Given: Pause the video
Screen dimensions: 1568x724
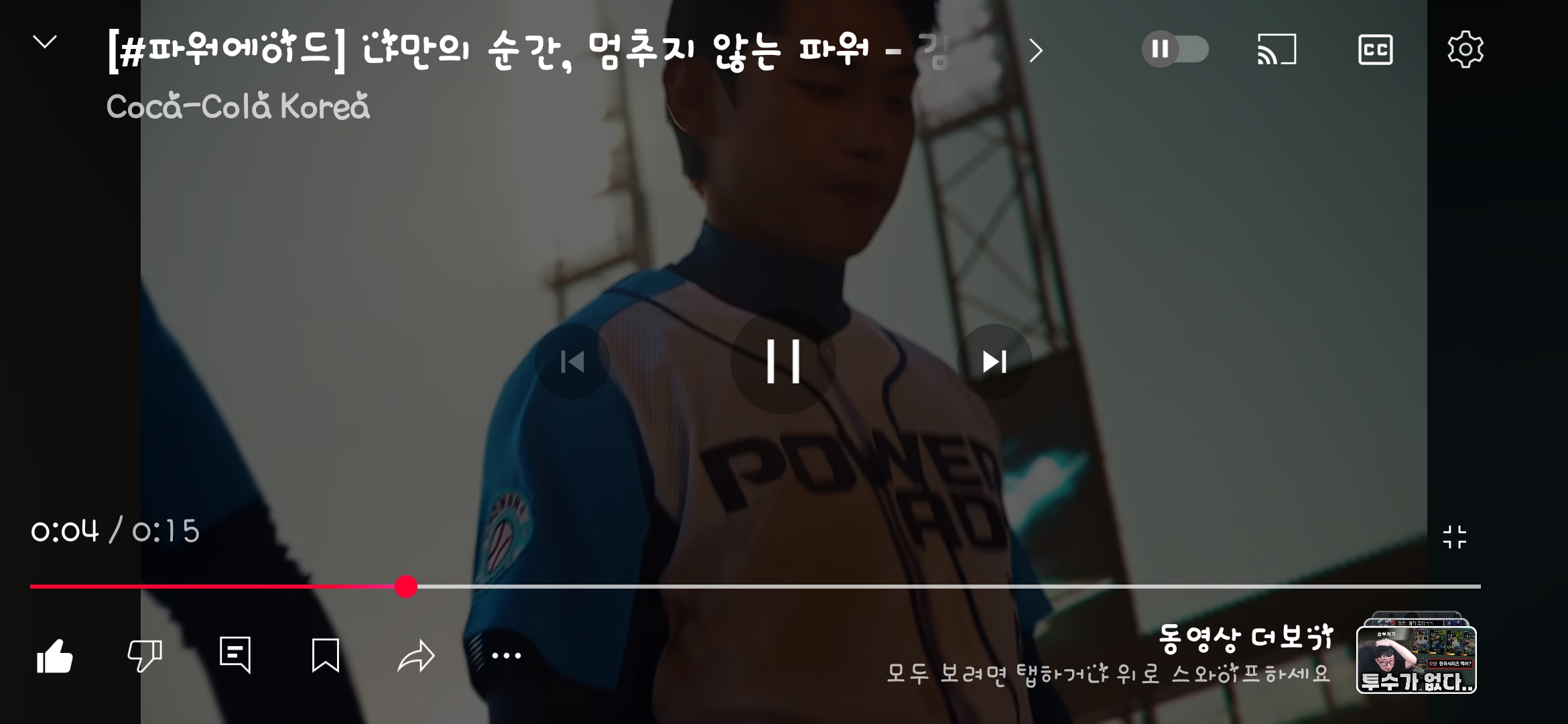Looking at the screenshot, I should pos(783,361).
